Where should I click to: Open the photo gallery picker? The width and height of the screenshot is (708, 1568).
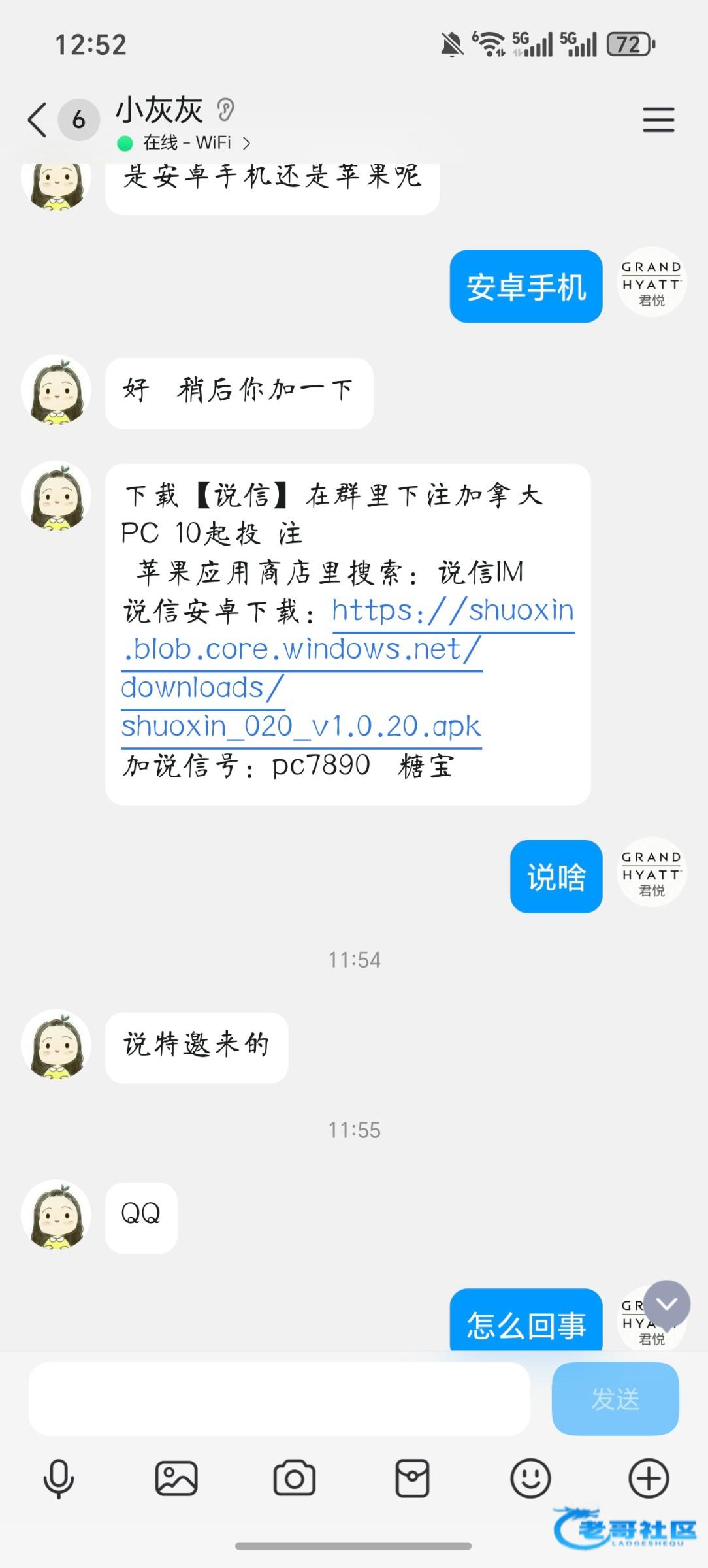pyautogui.click(x=176, y=1478)
